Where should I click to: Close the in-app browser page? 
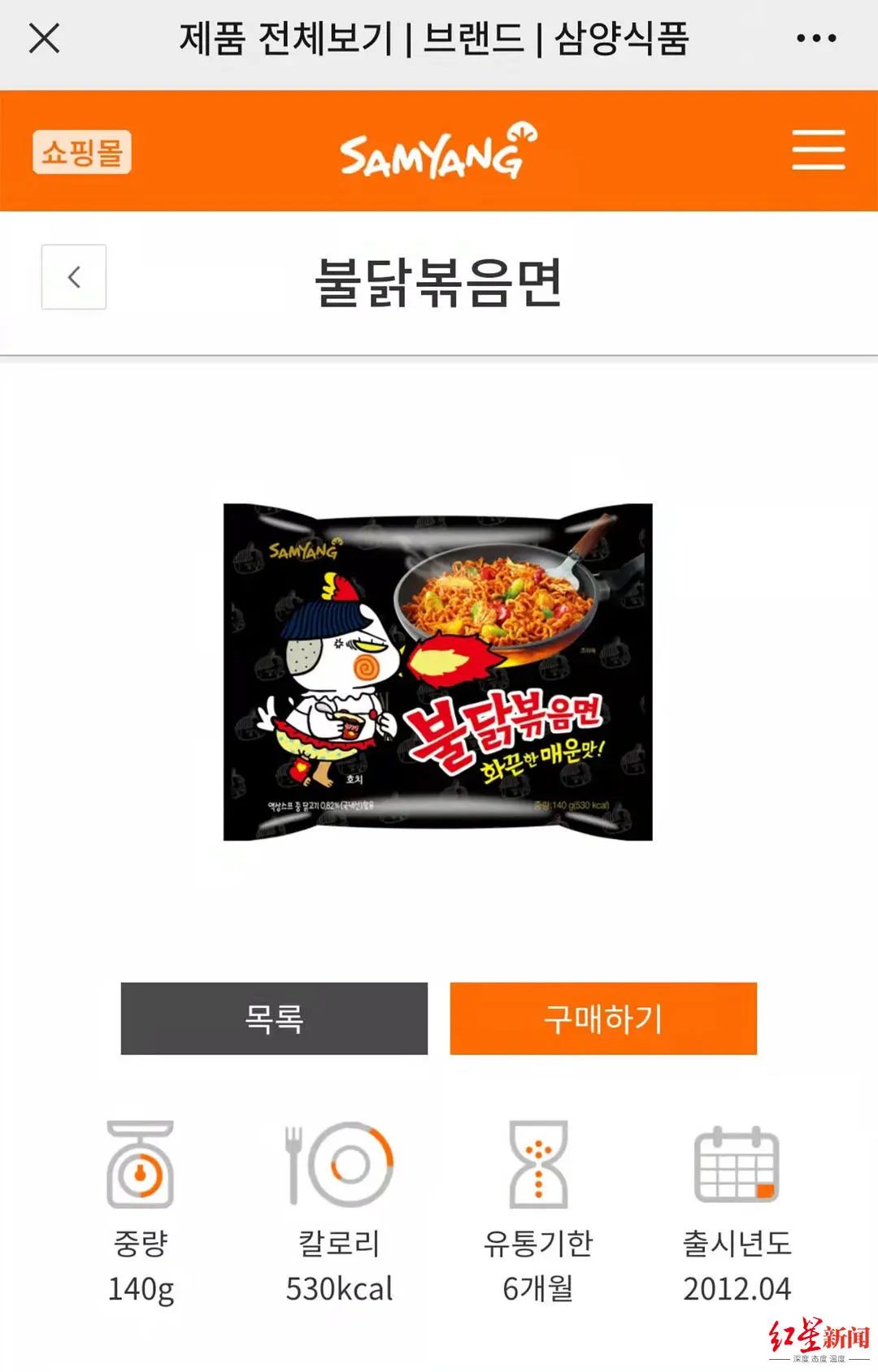coord(44,38)
